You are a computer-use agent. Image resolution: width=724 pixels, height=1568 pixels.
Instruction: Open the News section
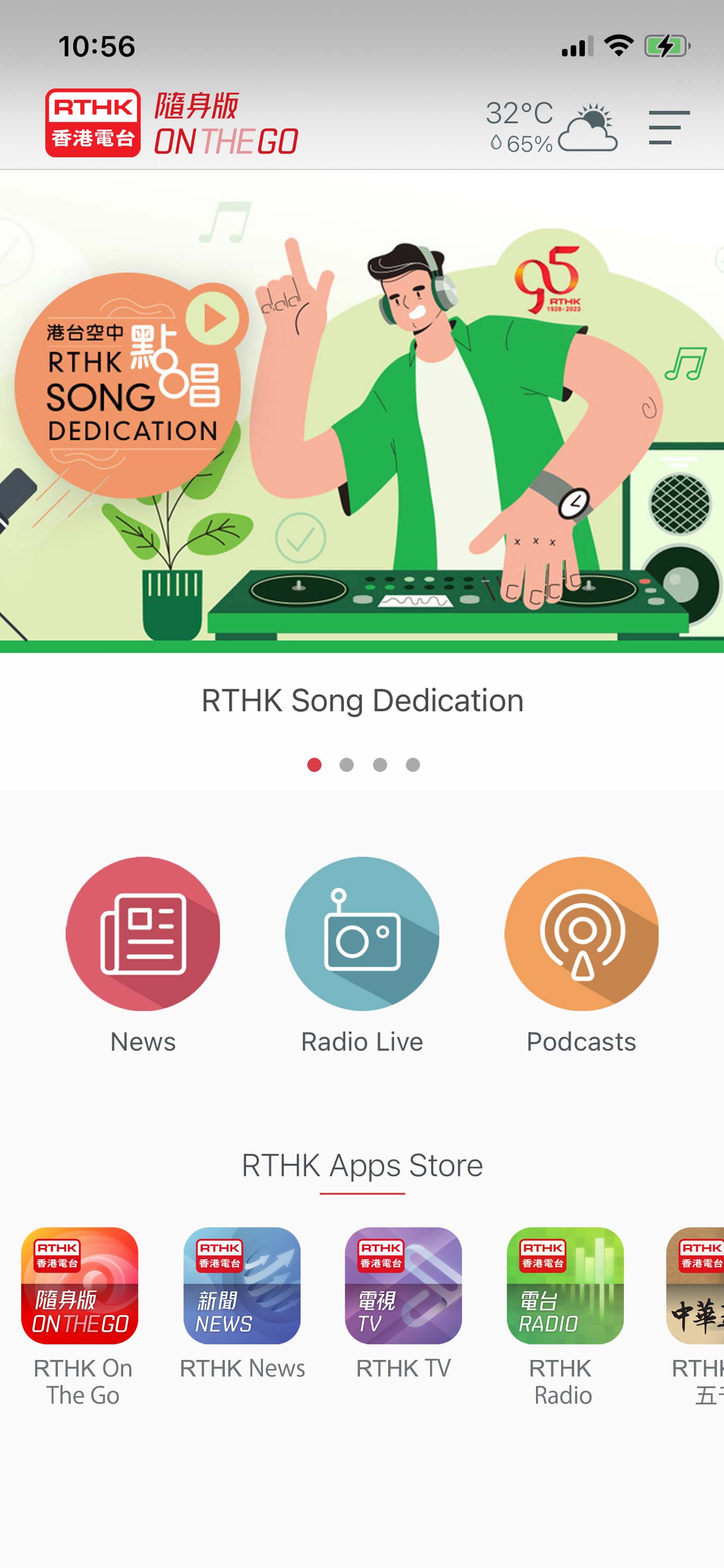(x=142, y=934)
